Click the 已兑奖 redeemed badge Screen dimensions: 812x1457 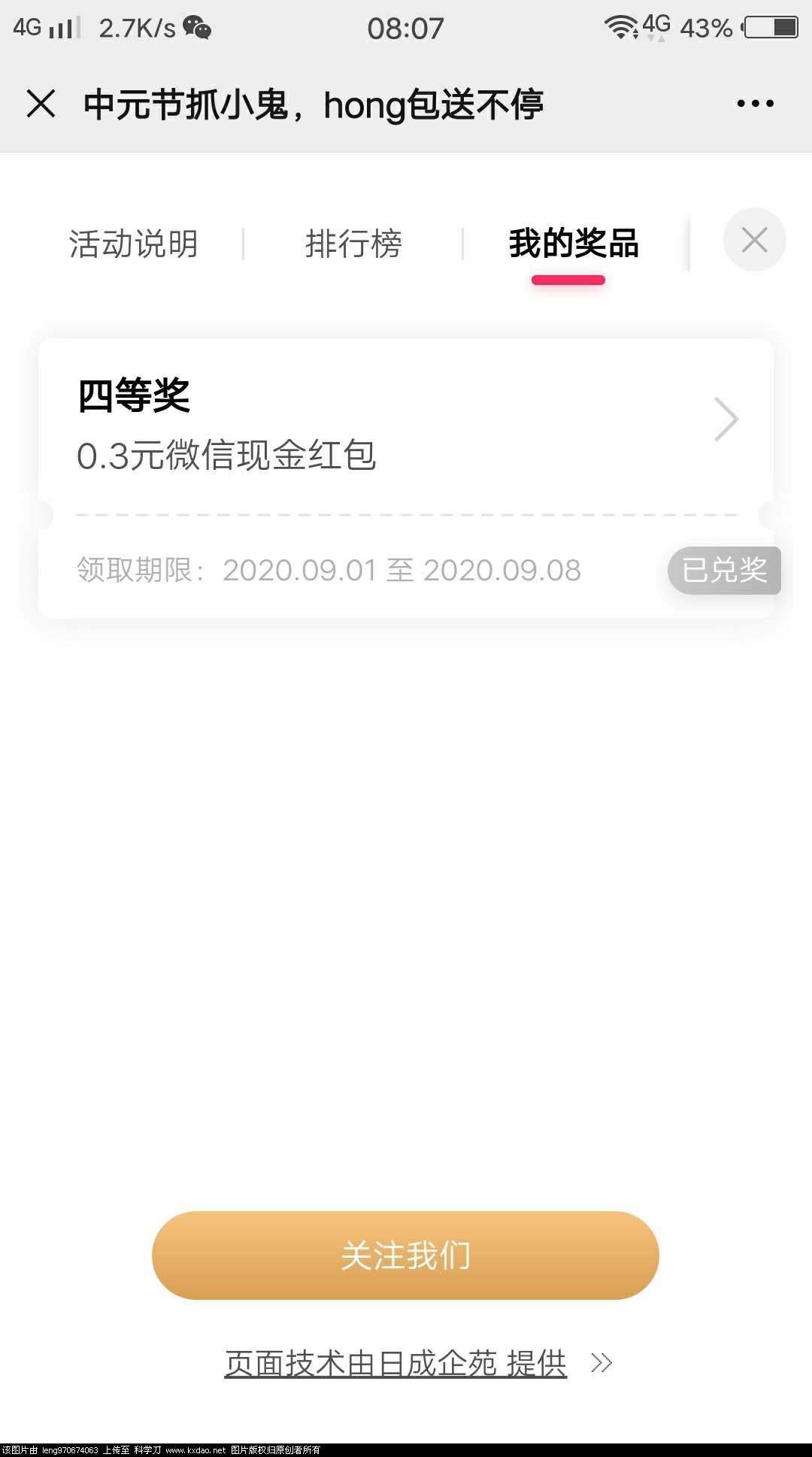(723, 571)
